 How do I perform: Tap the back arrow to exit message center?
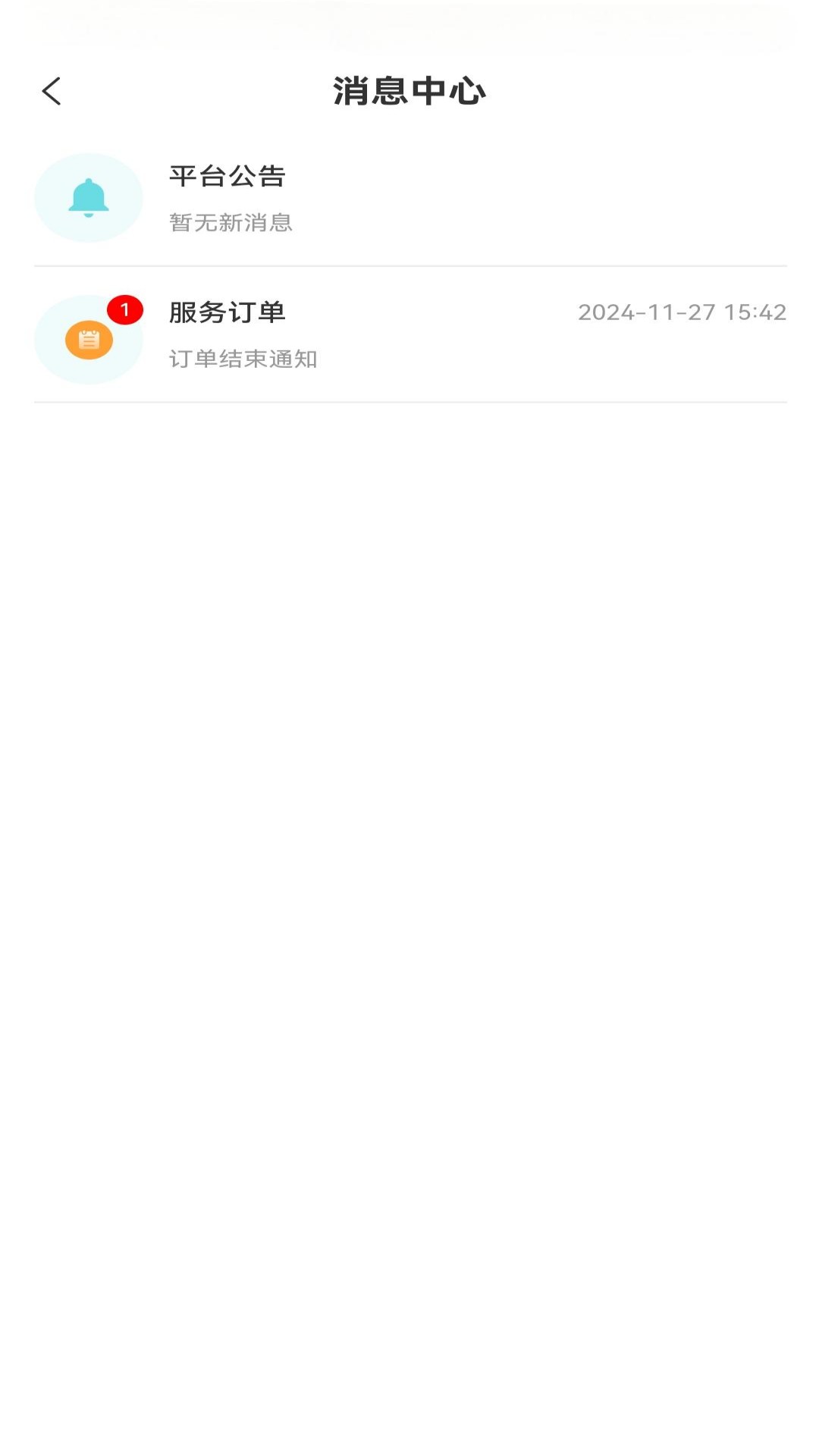[52, 90]
